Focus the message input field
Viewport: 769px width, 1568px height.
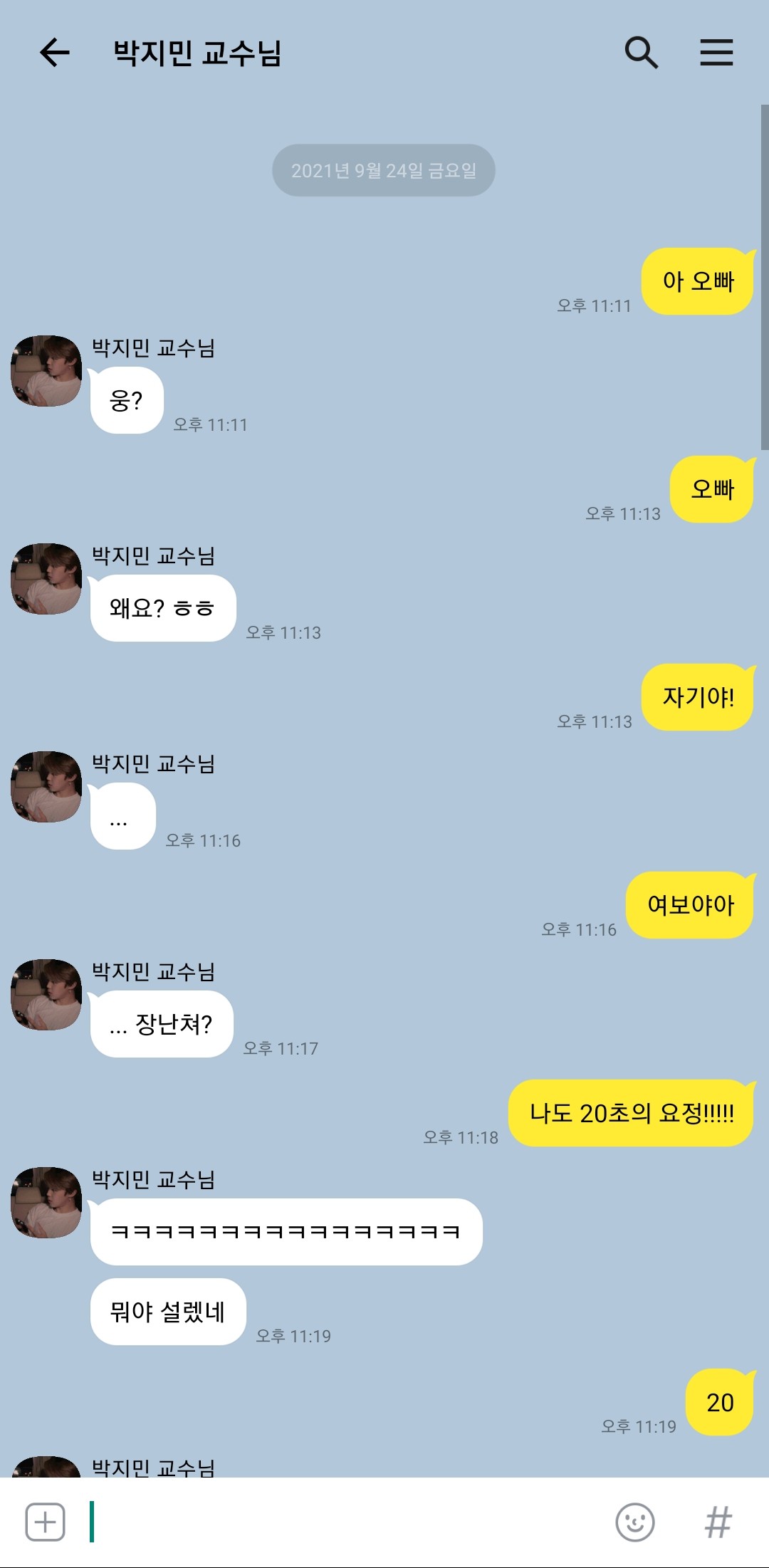349,1522
